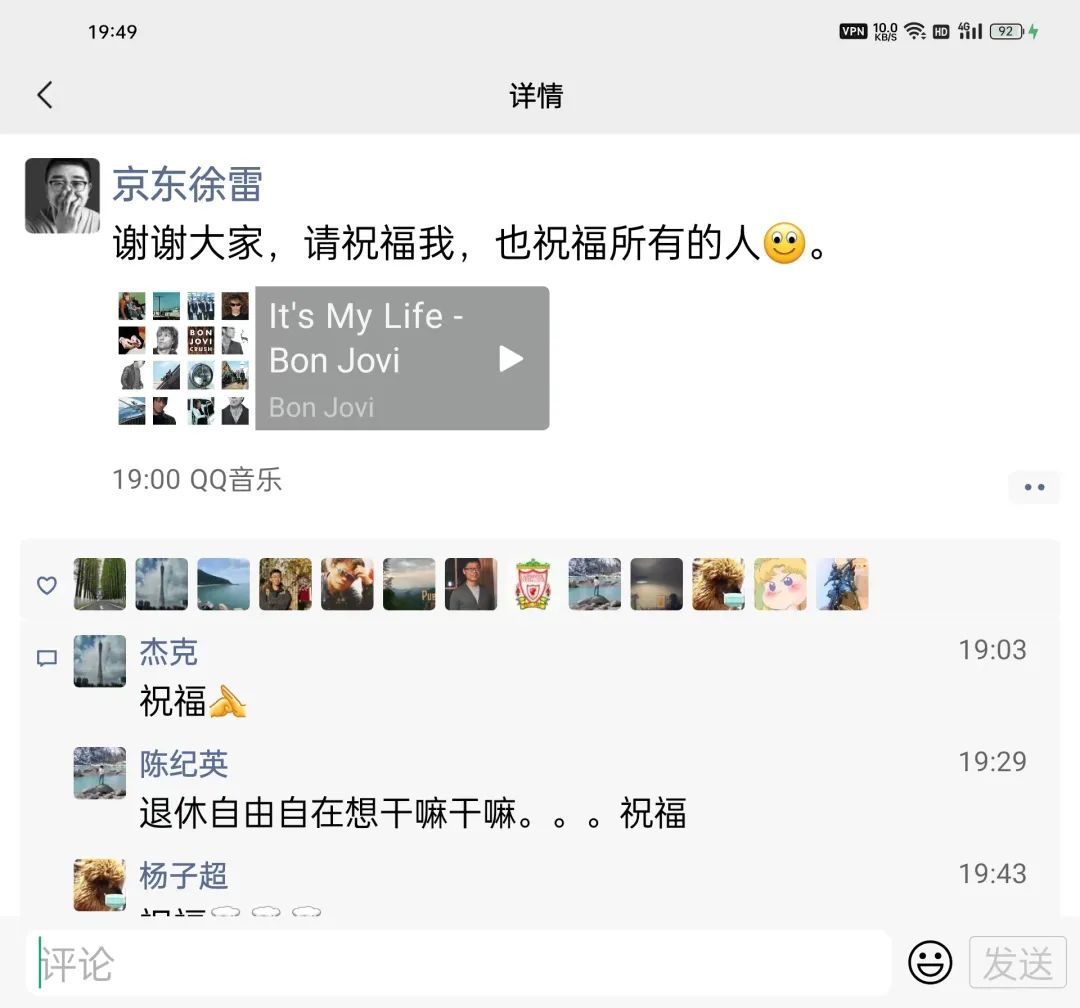Go back using the top-left arrow
This screenshot has height=1008, width=1080.
pos(45,95)
